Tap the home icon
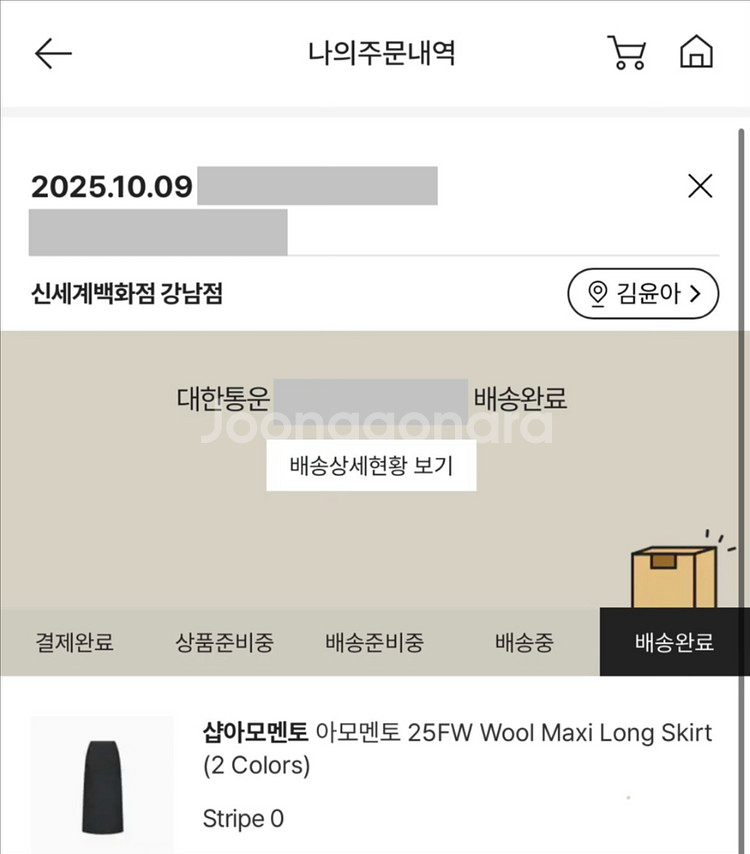 (697, 54)
